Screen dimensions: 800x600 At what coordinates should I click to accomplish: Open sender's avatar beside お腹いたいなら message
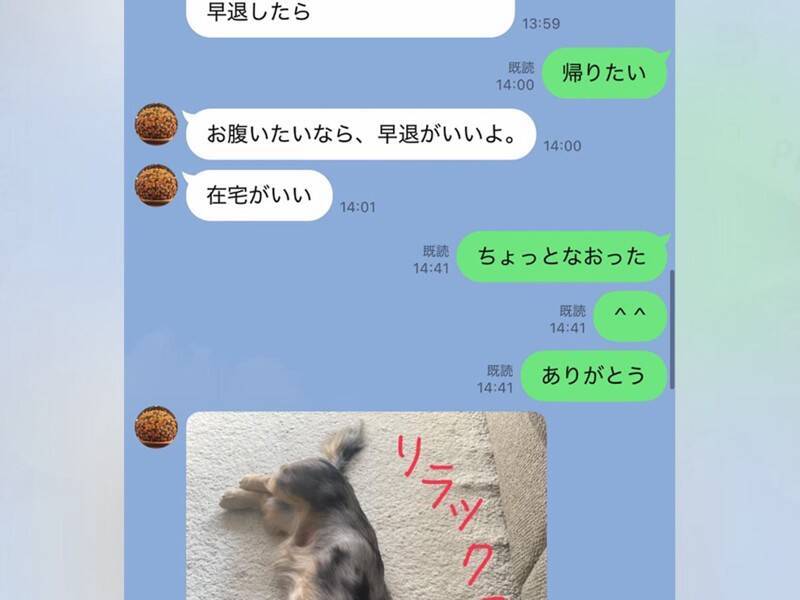[x=156, y=124]
